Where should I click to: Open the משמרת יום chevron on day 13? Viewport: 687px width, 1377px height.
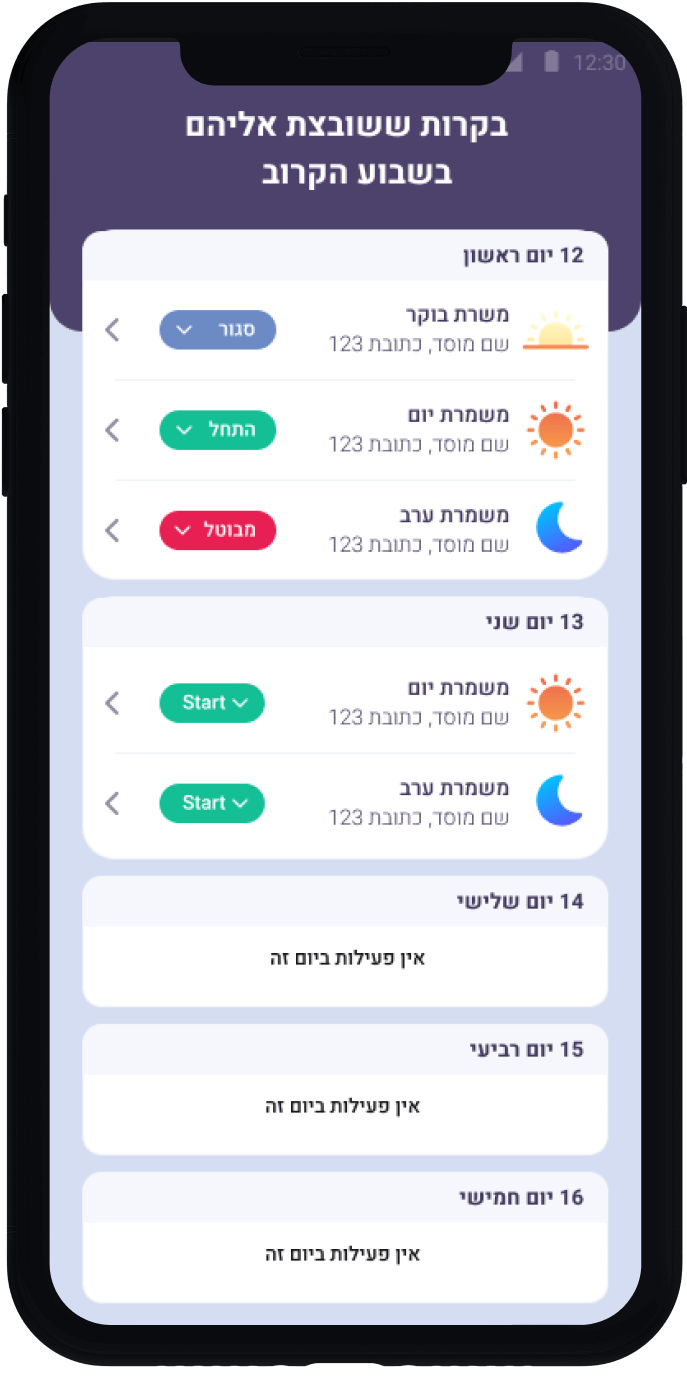click(112, 703)
